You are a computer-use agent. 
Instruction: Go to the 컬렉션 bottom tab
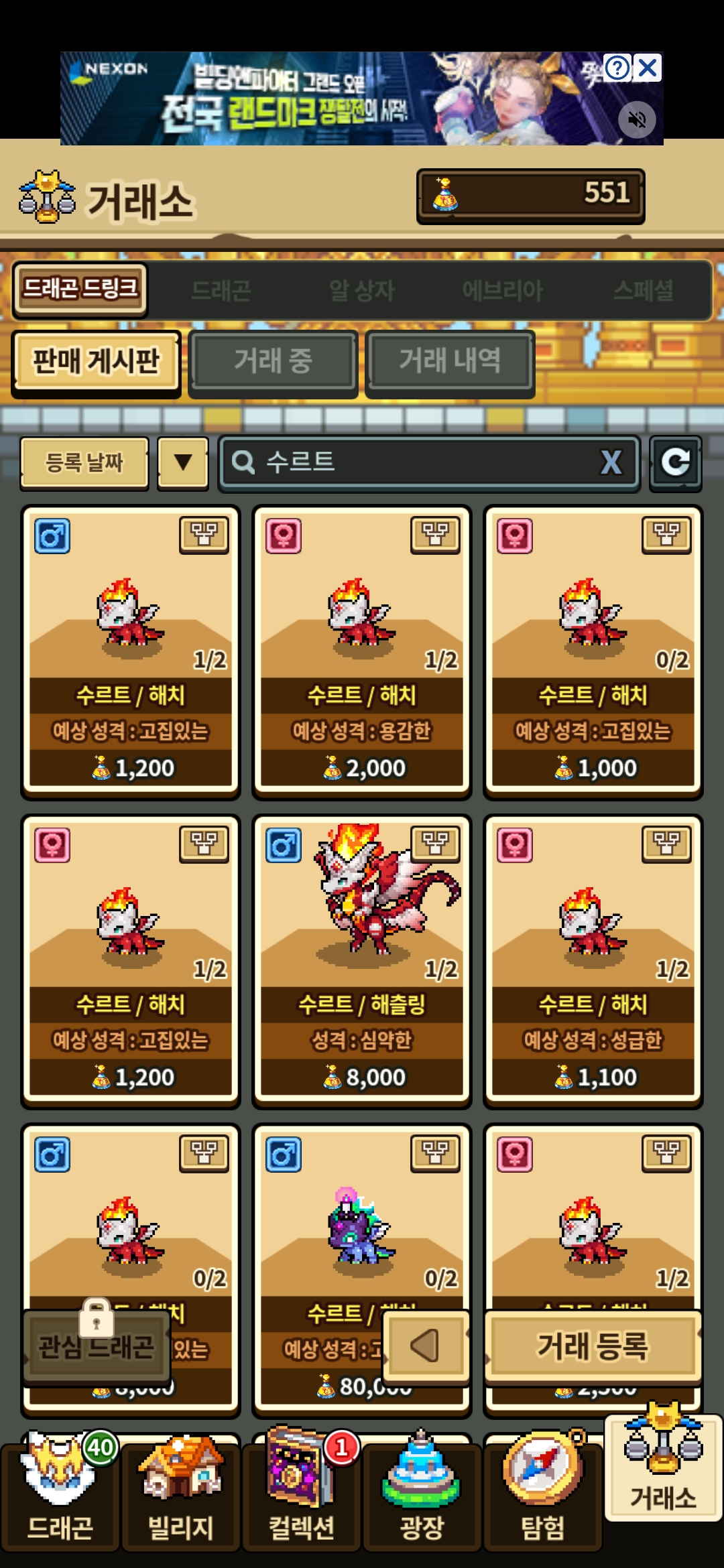301,1494
